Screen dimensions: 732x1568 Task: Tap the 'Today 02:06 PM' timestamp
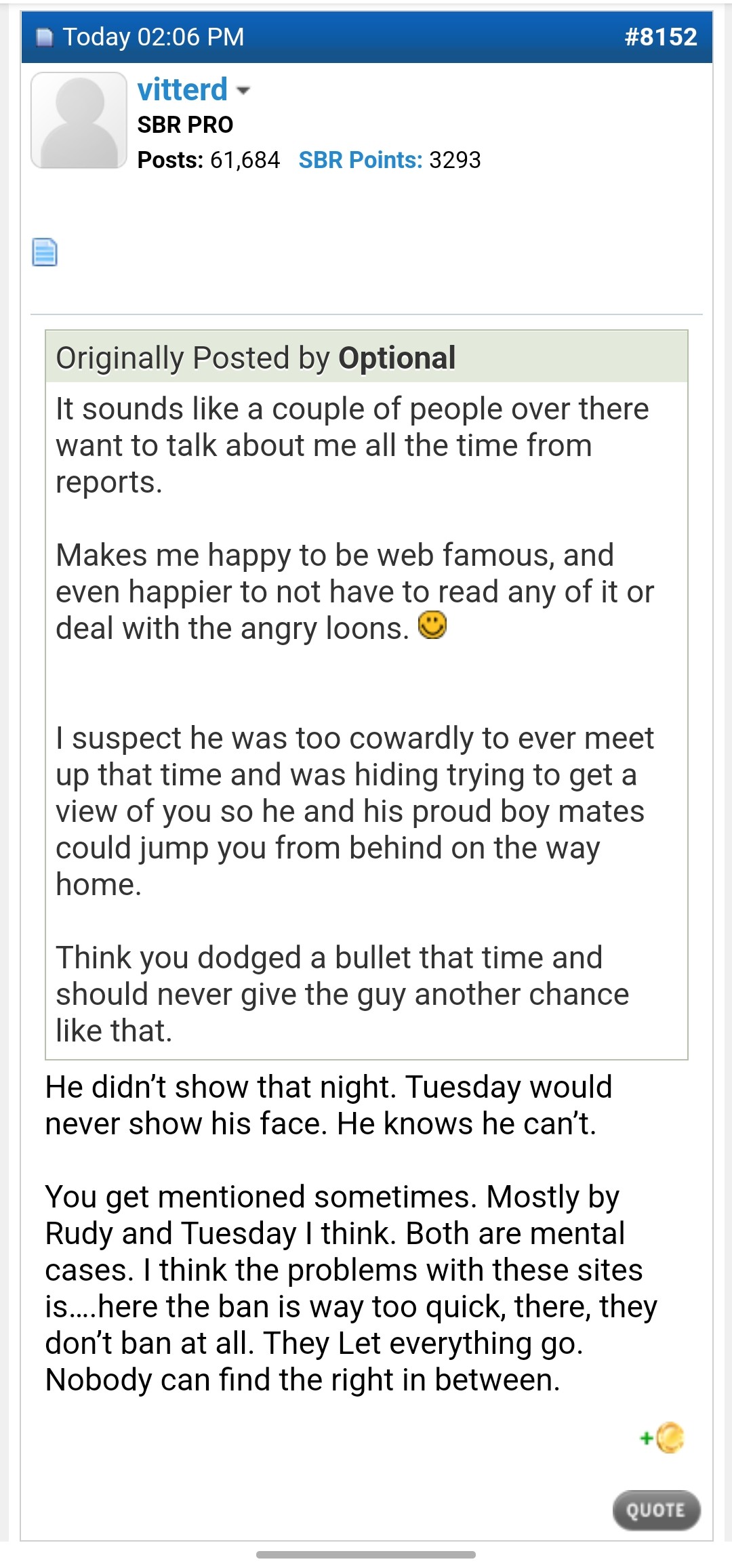153,37
